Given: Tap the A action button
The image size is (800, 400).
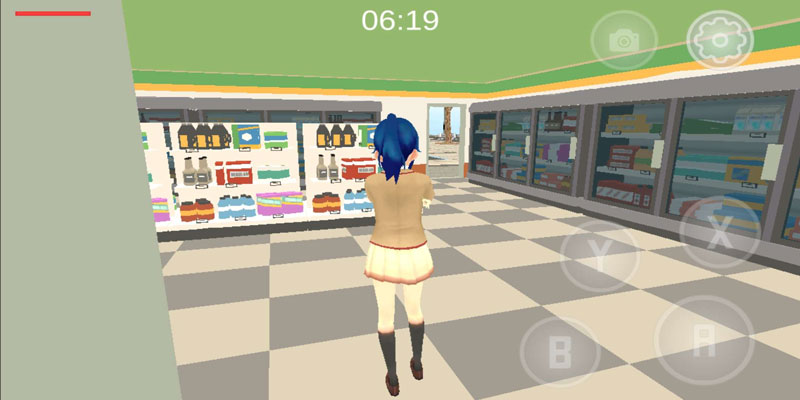Looking at the screenshot, I should point(704,341).
